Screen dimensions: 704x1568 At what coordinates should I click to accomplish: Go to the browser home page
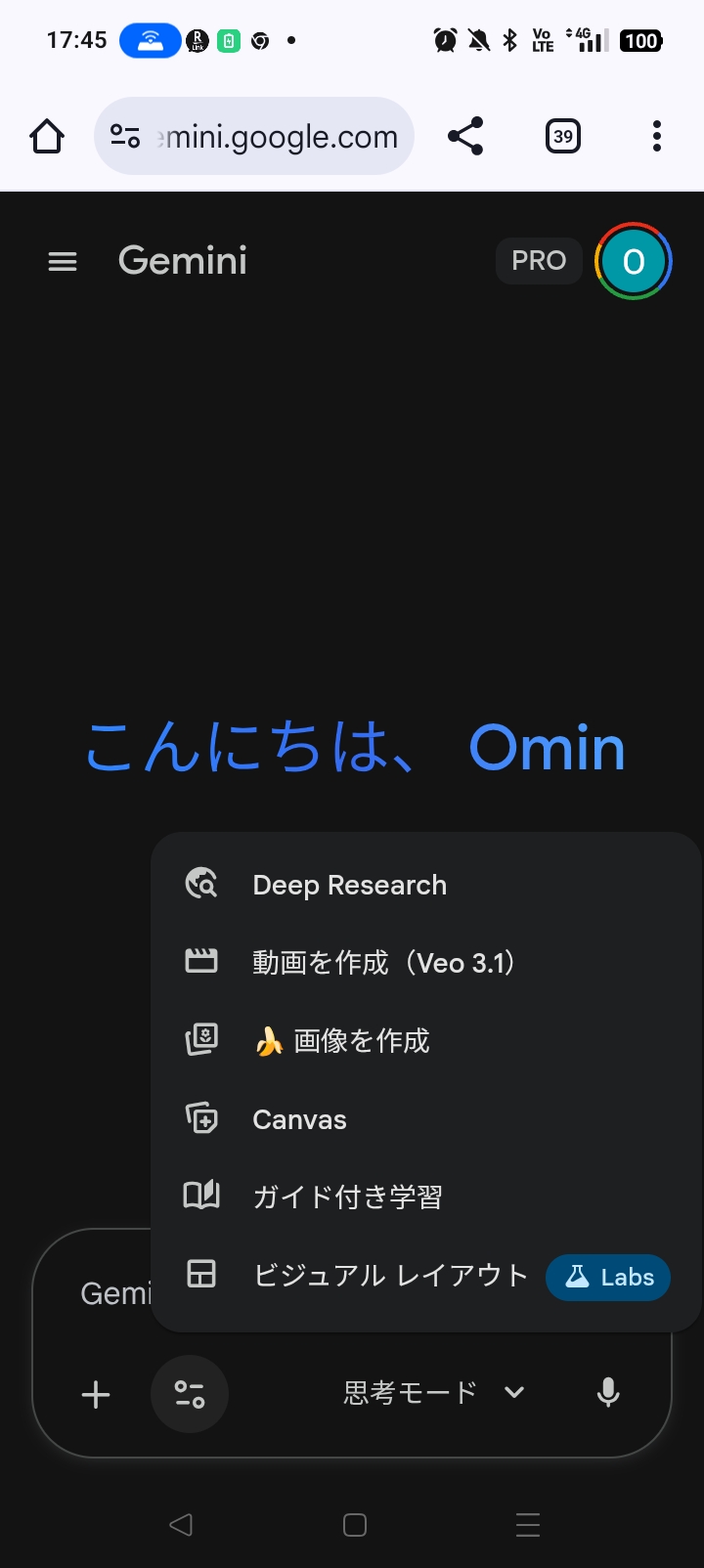(47, 137)
